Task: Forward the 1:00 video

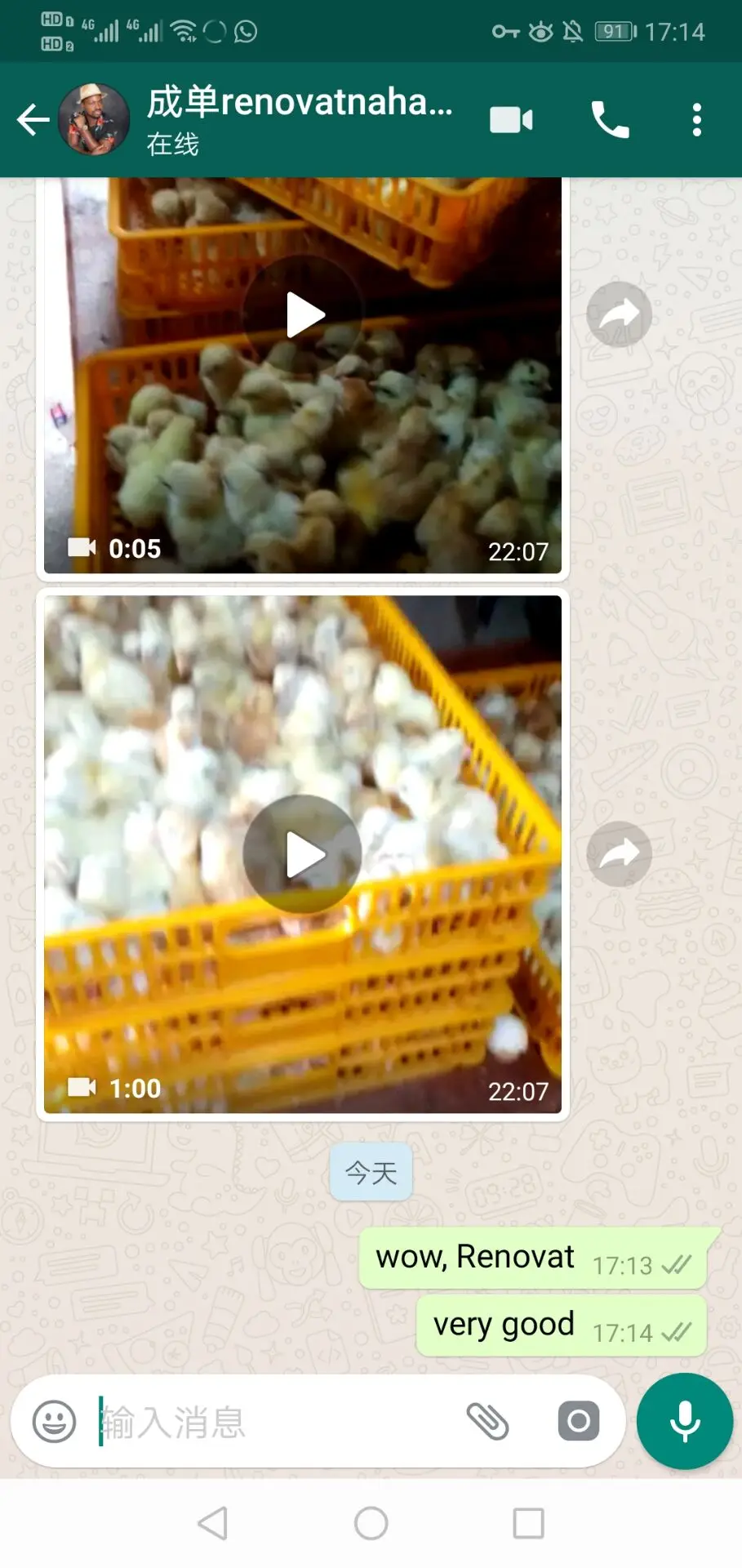Action: click(620, 853)
